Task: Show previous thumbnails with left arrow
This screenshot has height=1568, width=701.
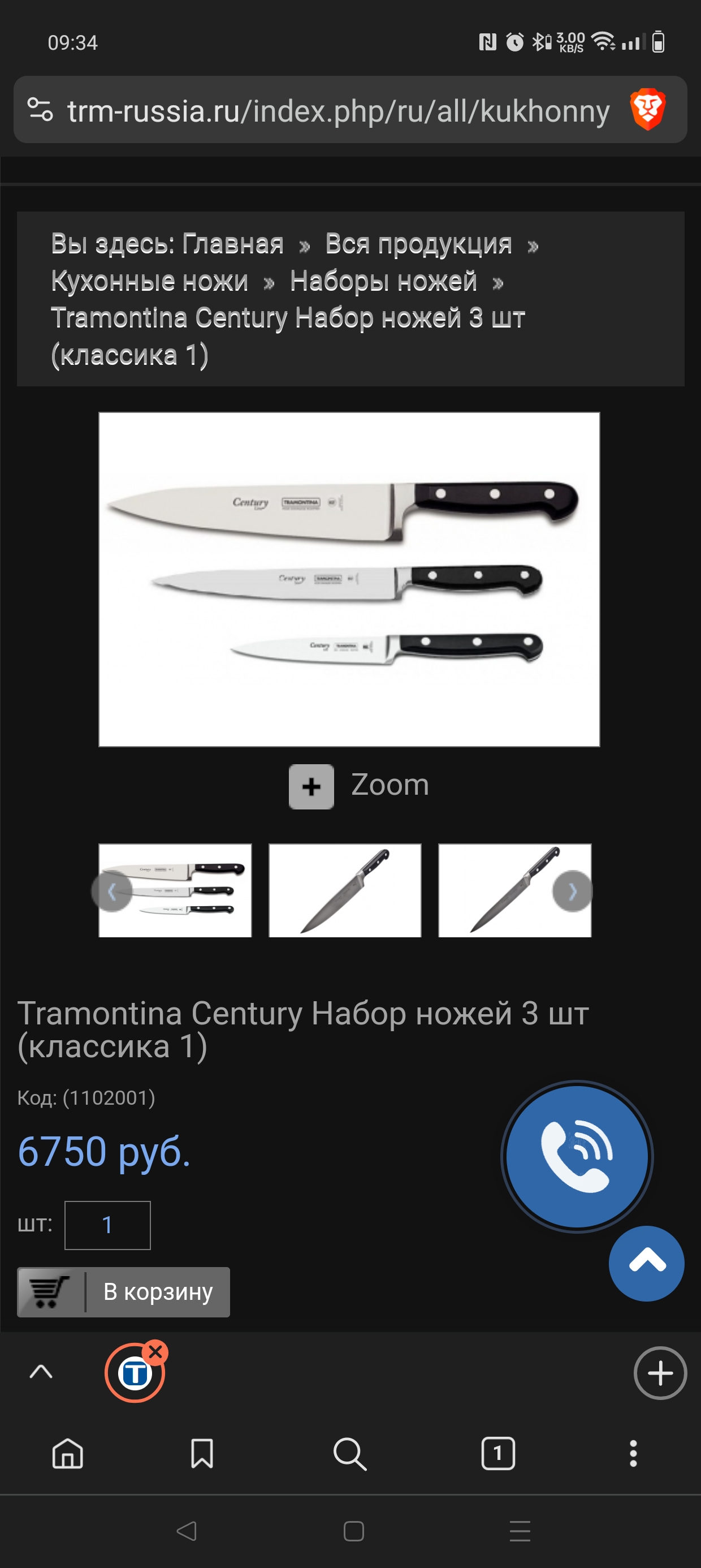Action: click(x=111, y=891)
